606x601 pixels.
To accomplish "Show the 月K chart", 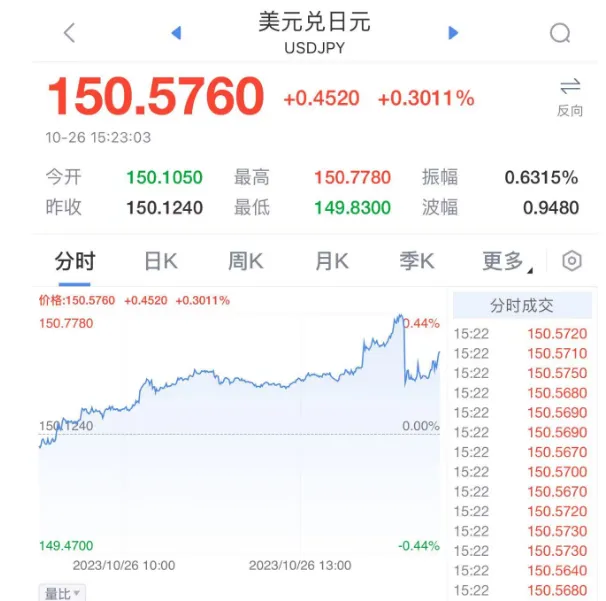I will (332, 262).
